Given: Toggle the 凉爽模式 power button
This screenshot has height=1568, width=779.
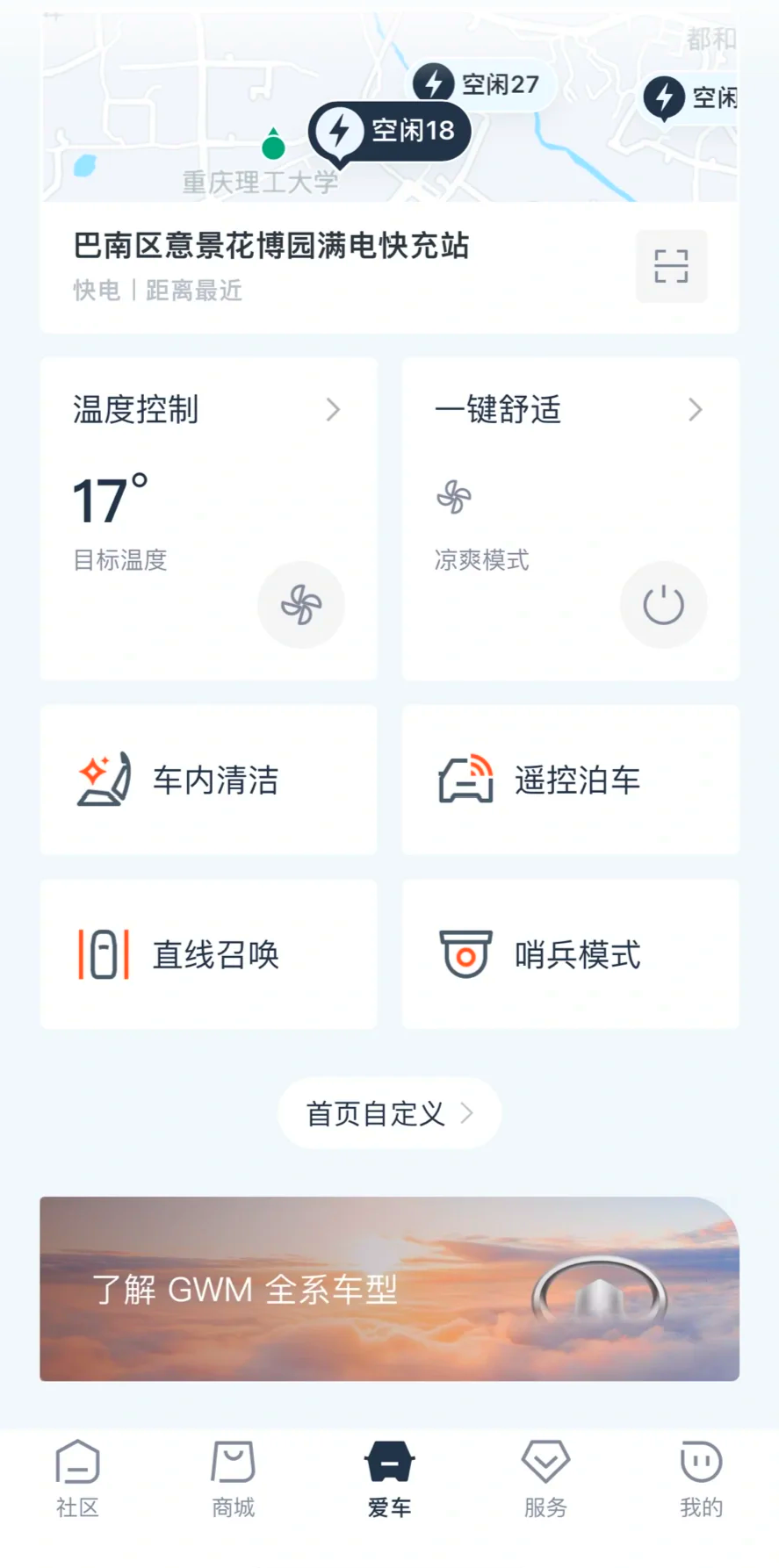Looking at the screenshot, I should tap(663, 605).
